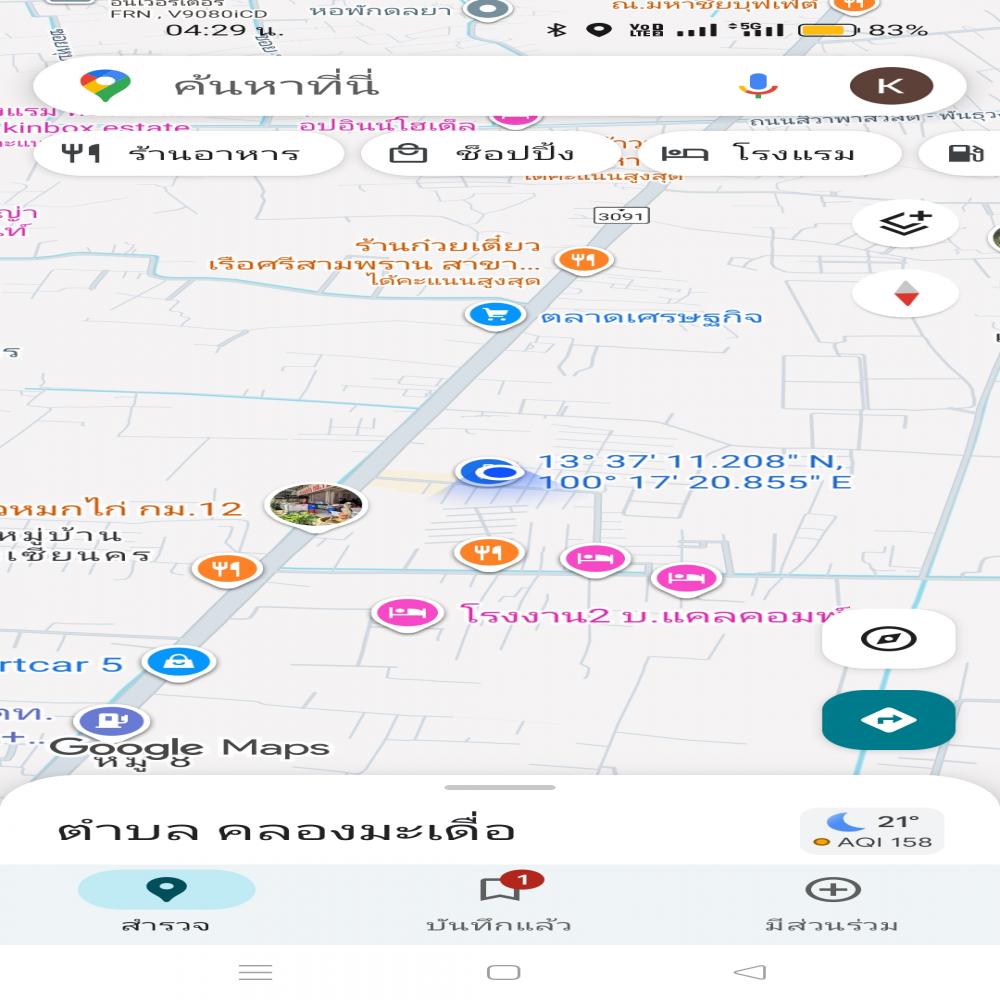Open the K account profile avatar
The height and width of the screenshot is (1000, 1000).
890,86
